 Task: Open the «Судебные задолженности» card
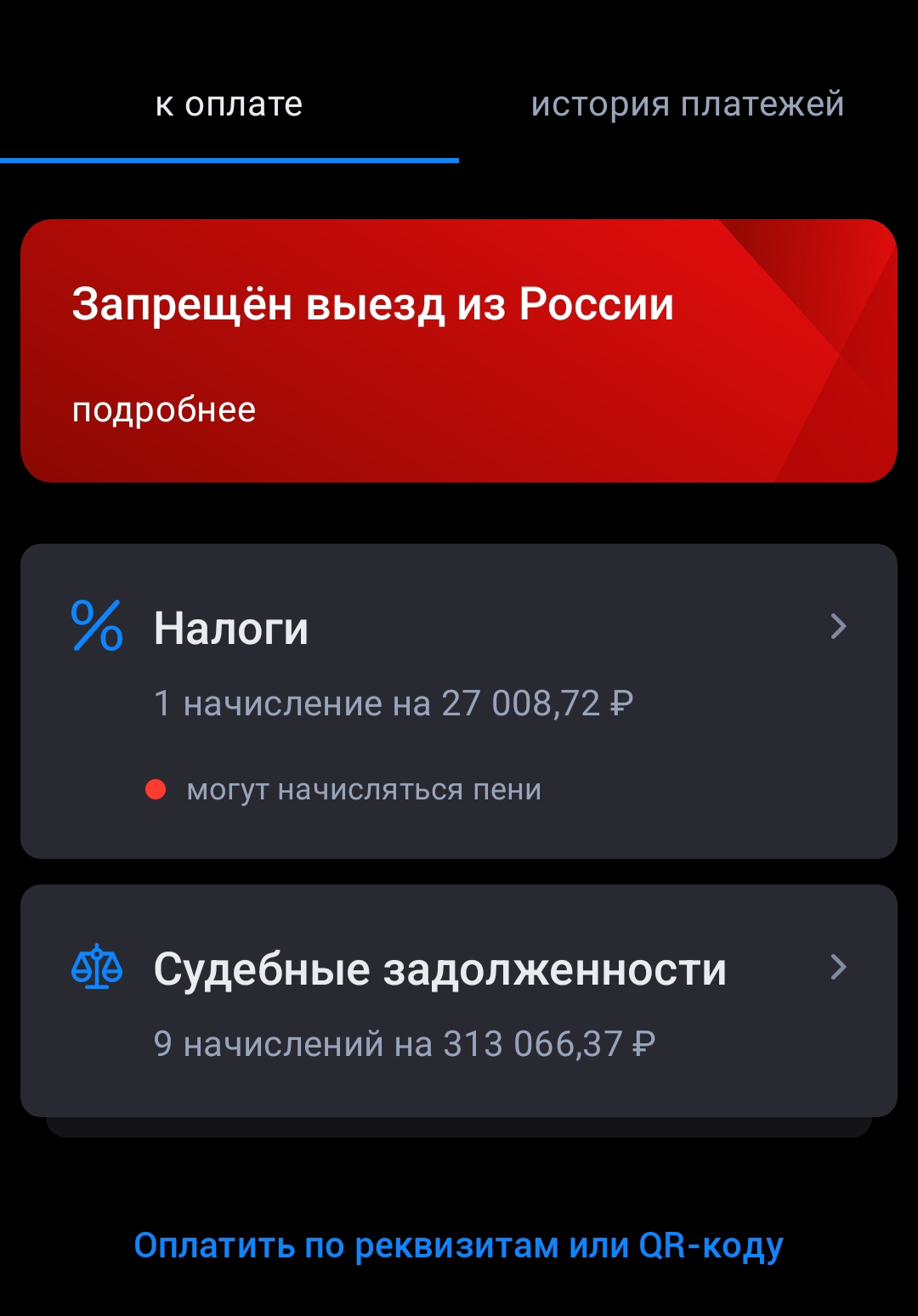tap(458, 1001)
